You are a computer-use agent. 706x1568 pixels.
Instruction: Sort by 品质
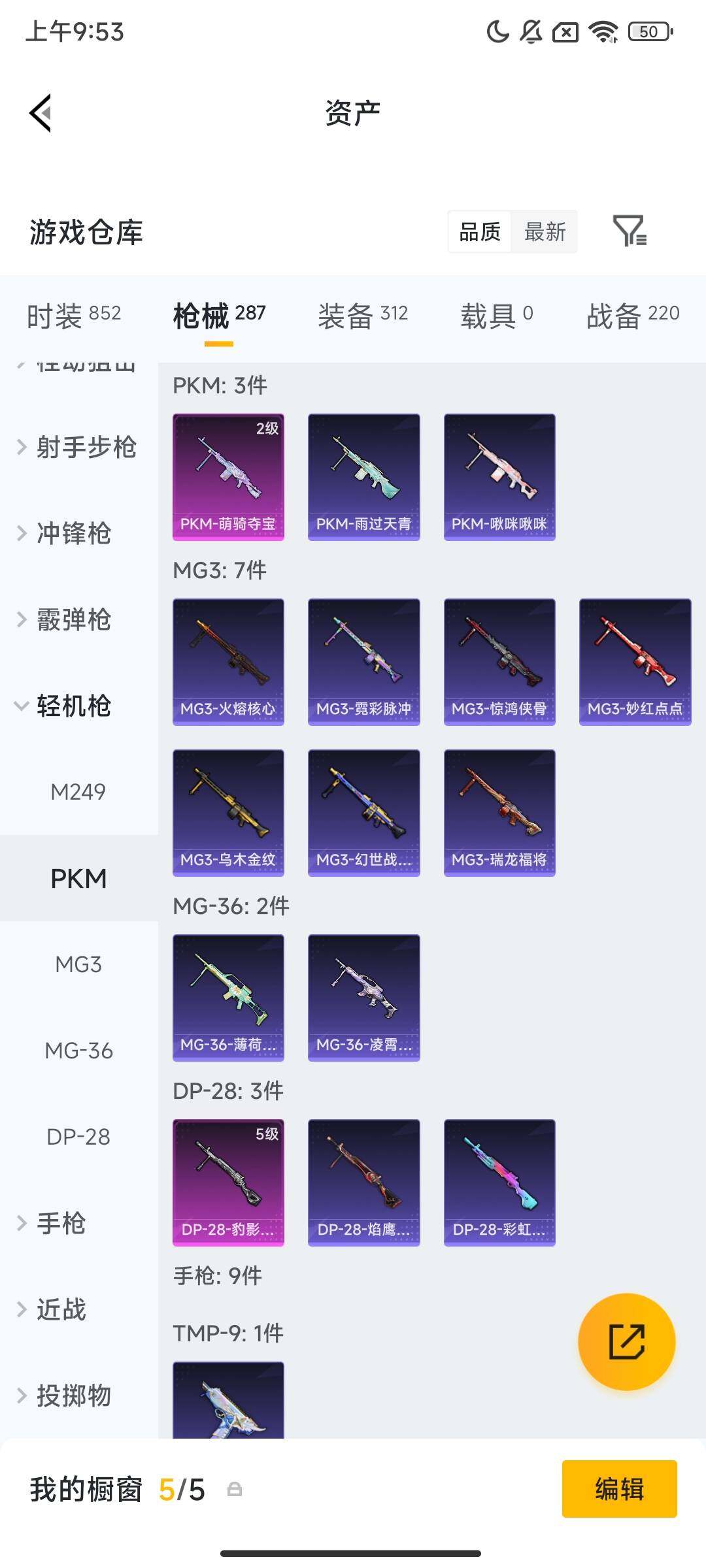pos(480,232)
